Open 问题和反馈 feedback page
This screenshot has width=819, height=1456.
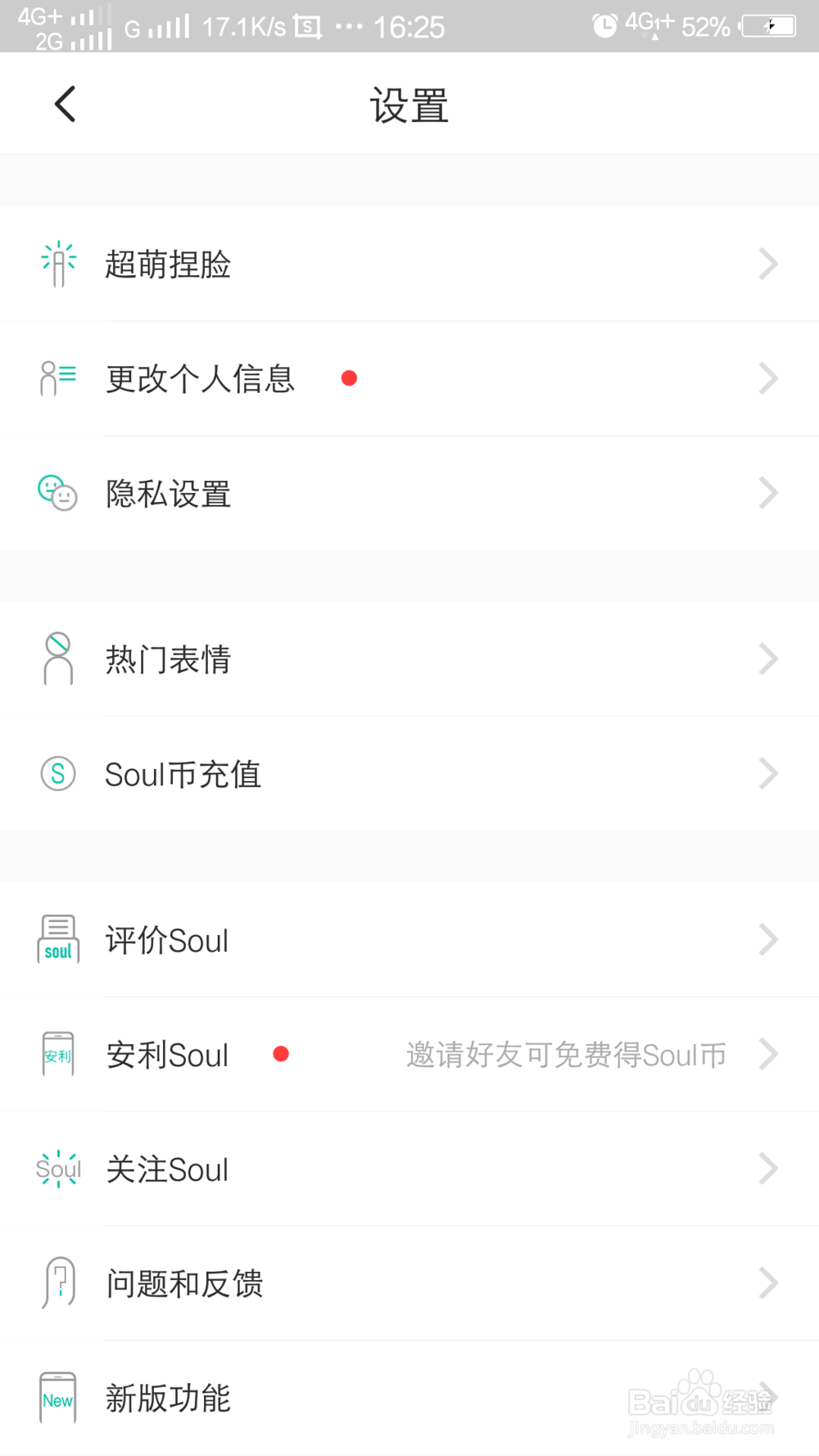pos(409,1283)
